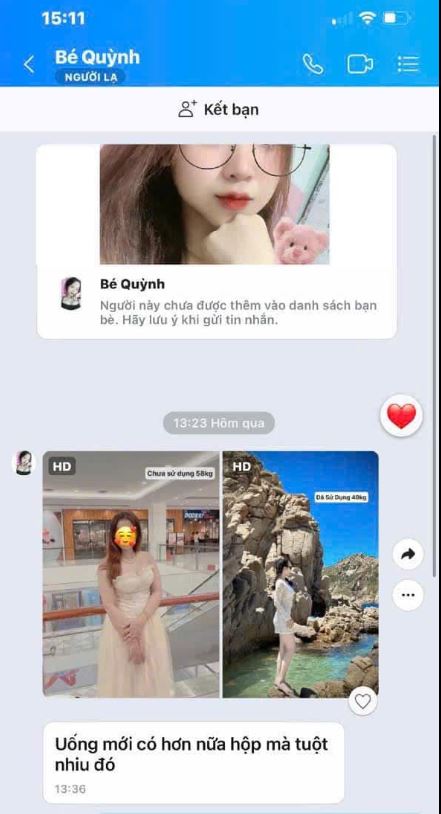441x814 pixels.
Task: Tap Kết bạn to add friend
Action: (219, 110)
